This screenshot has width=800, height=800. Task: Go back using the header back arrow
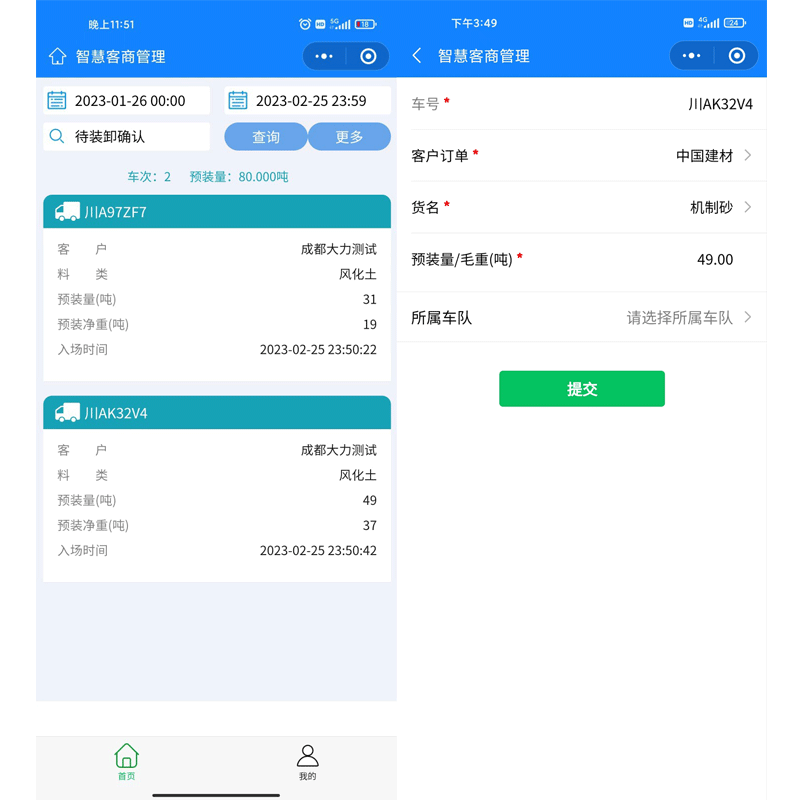(417, 56)
